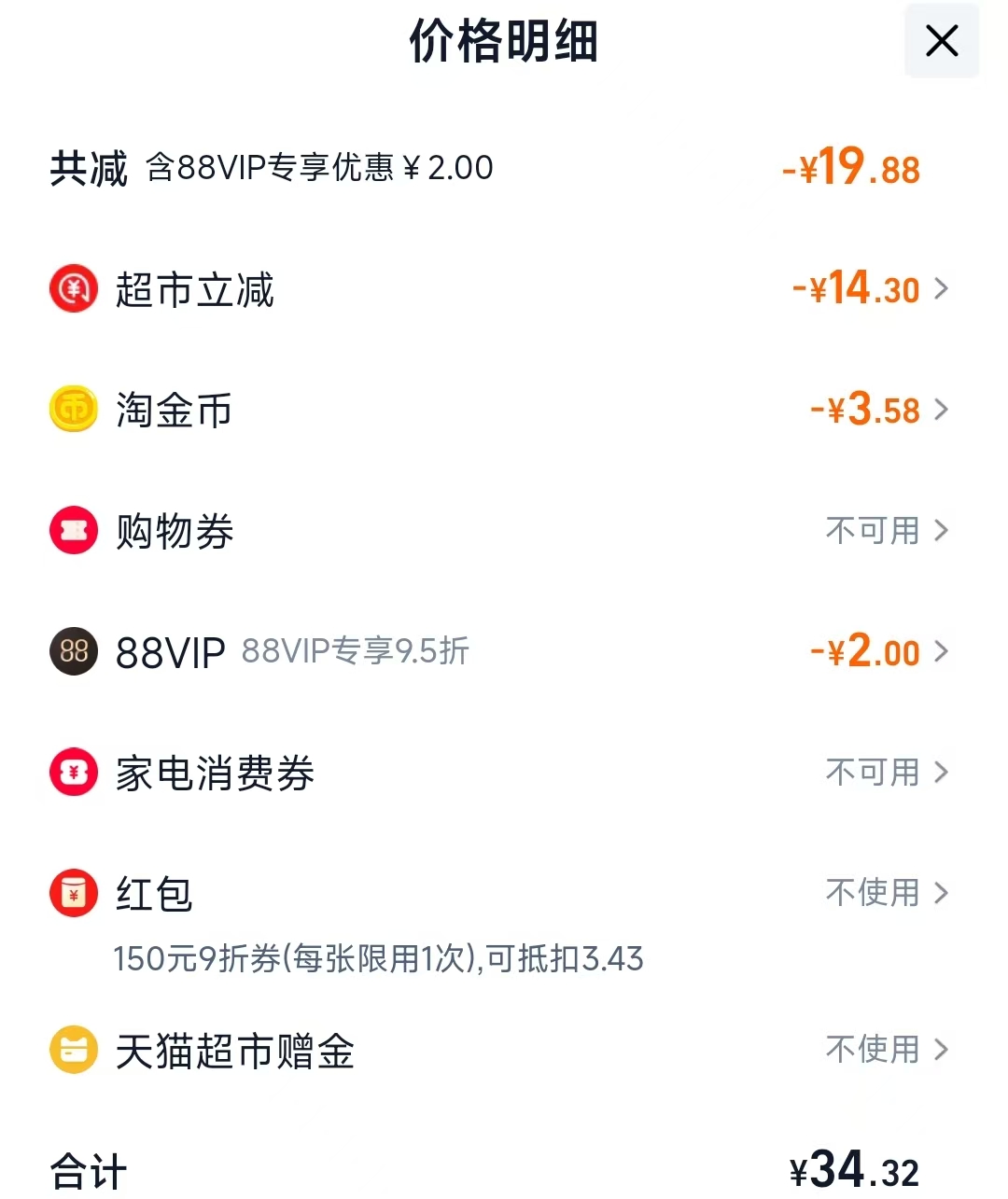Close the 价格明细 popup
Screen dimensions: 1008x1199
click(940, 41)
